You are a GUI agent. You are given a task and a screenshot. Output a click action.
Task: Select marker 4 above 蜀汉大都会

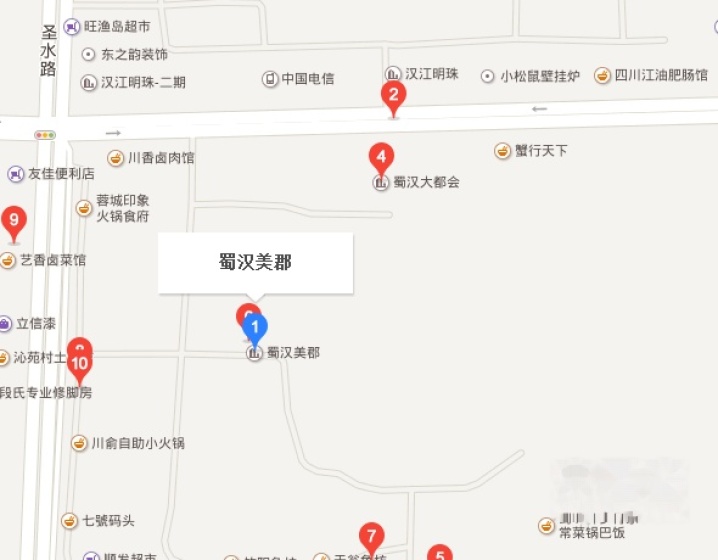[380, 157]
